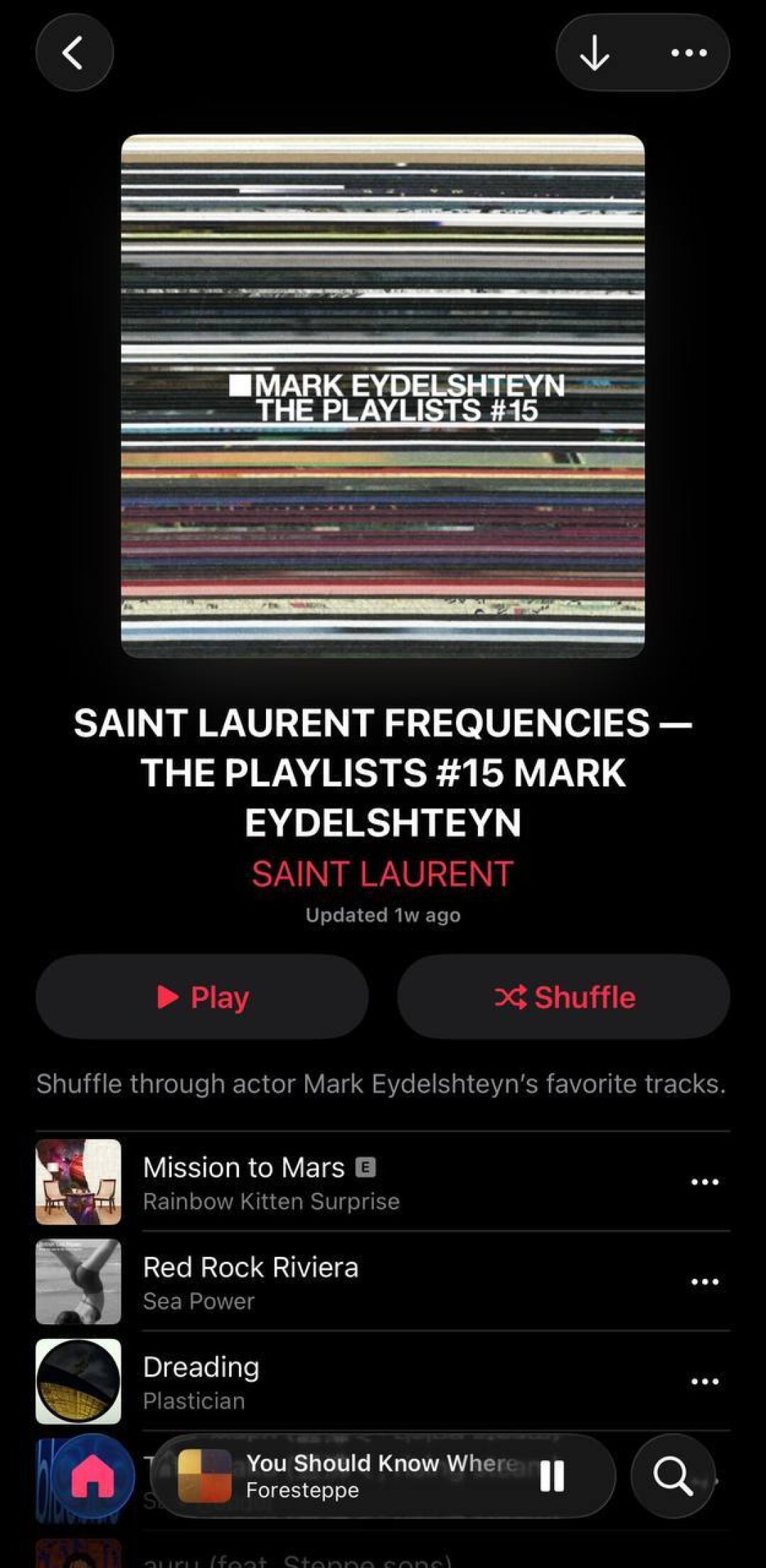Image resolution: width=766 pixels, height=1568 pixels.
Task: Go back to the previous screen
Action: (x=74, y=53)
